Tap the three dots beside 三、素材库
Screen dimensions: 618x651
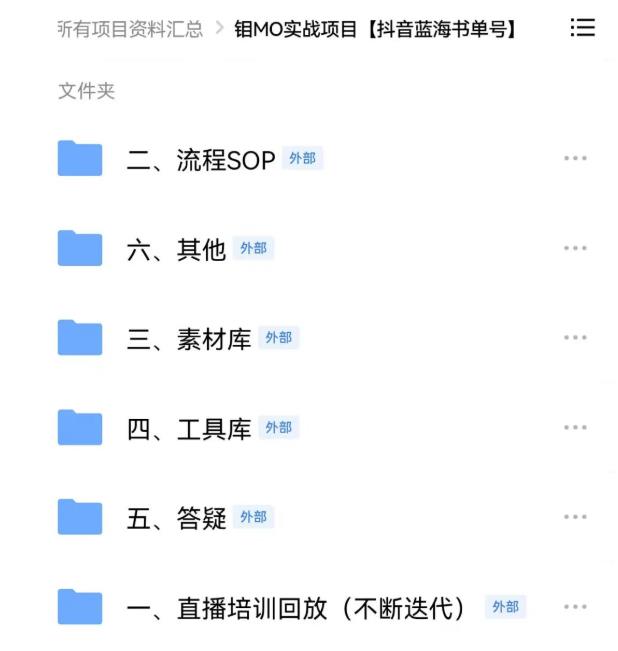(575, 338)
